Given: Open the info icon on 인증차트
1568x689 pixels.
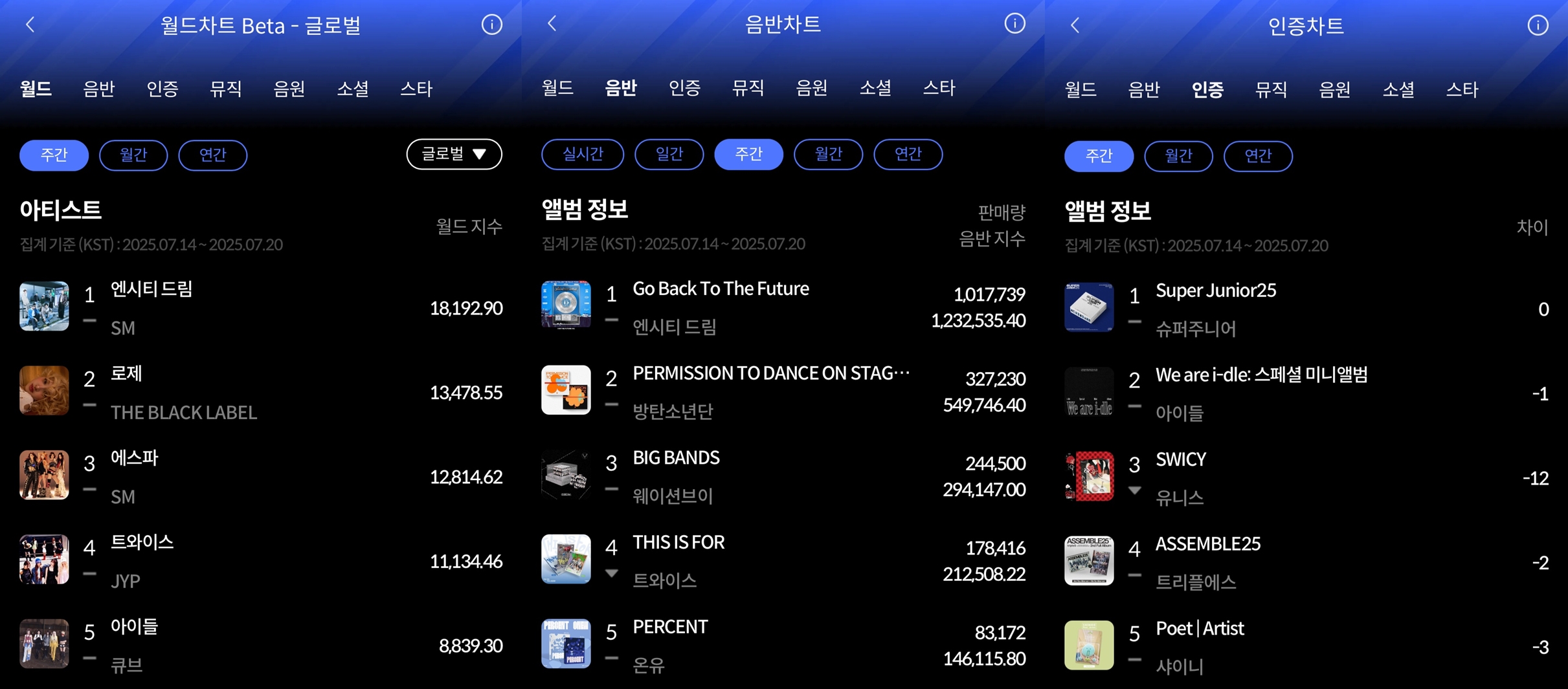Looking at the screenshot, I should click(x=1538, y=25).
